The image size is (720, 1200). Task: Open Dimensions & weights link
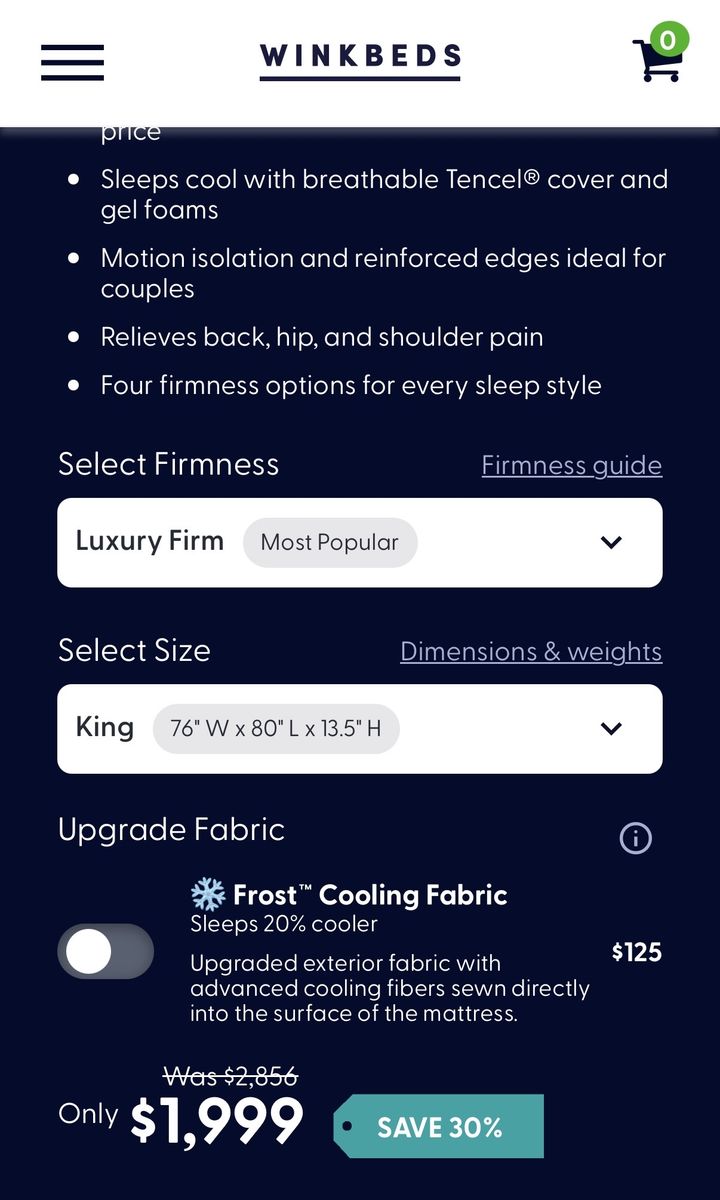point(531,652)
